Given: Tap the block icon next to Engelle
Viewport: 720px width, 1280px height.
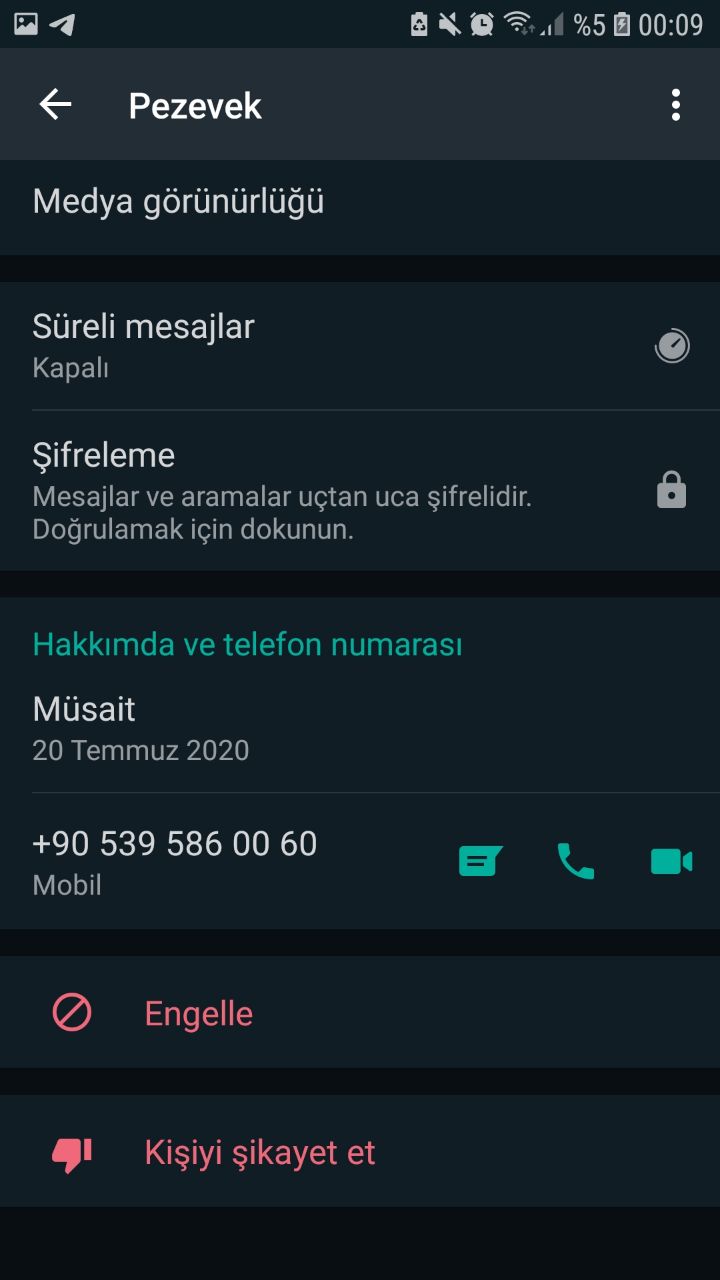Looking at the screenshot, I should (x=71, y=1012).
